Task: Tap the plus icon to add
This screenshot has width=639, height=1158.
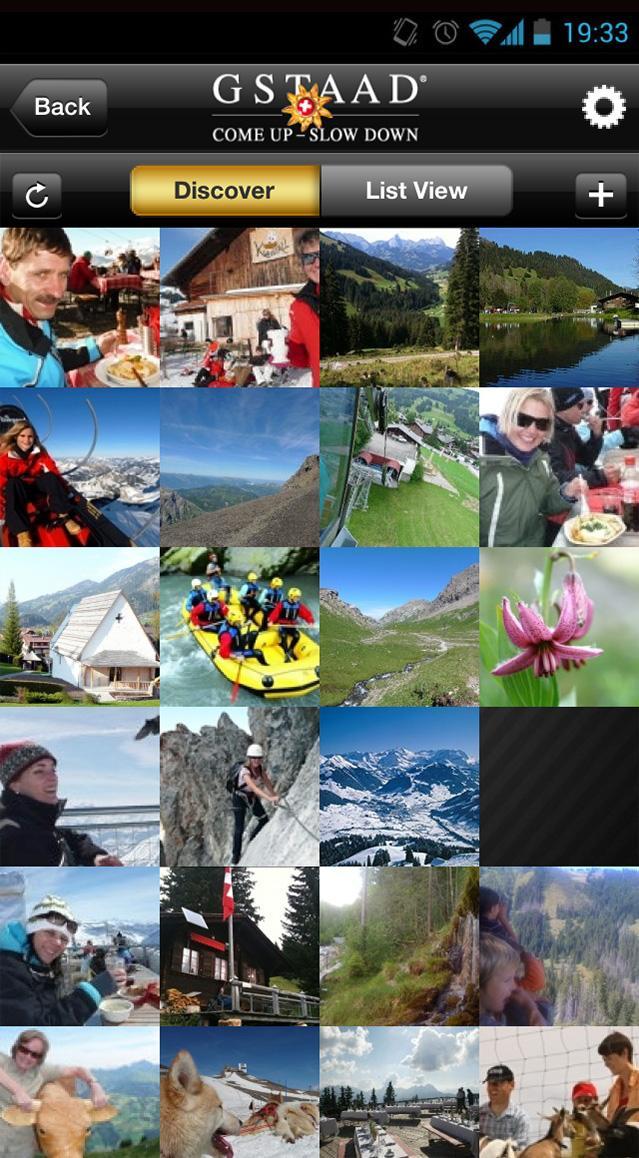Action: 600,195
